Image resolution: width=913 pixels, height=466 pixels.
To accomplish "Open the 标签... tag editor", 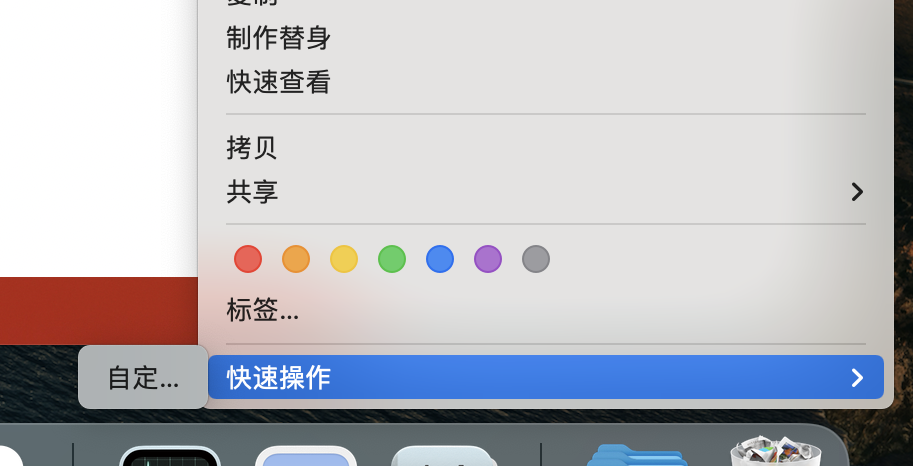I will [x=263, y=310].
